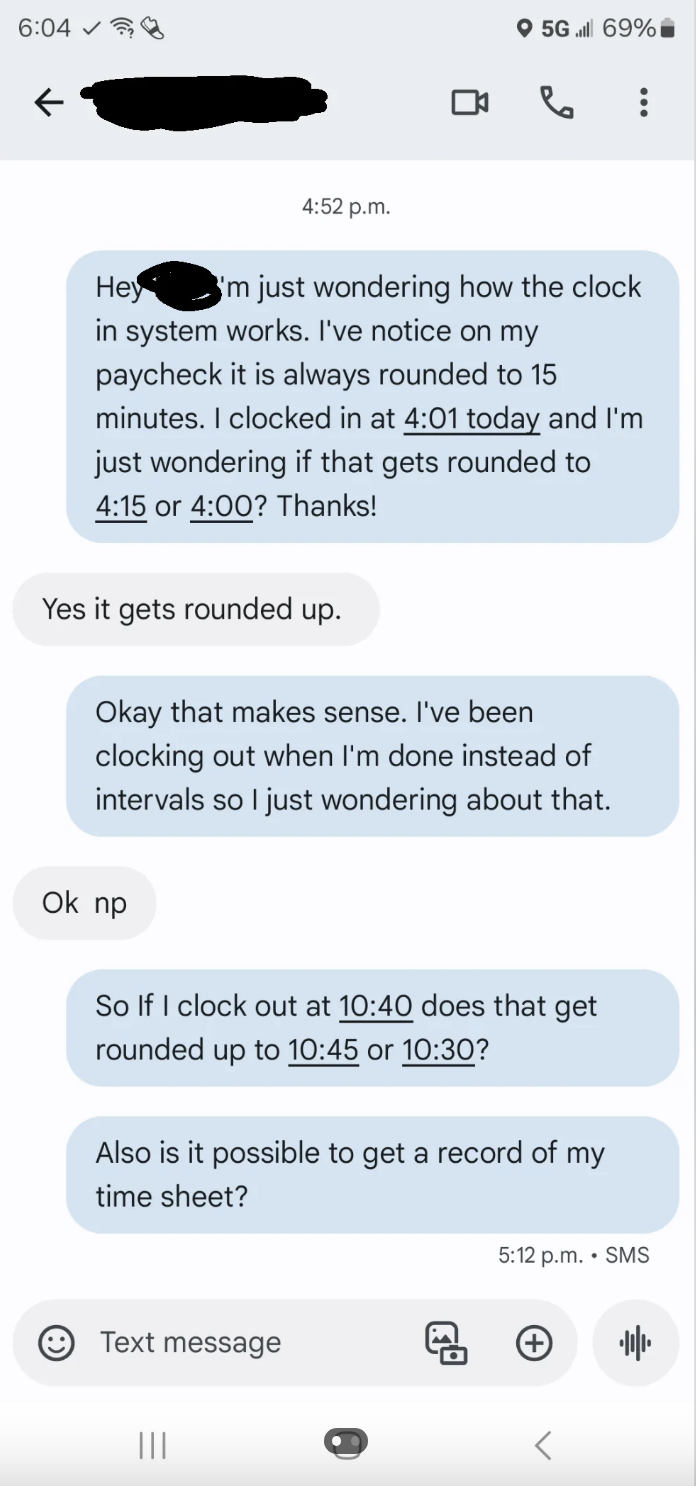Go back to the conversations list
696x1486 pixels.
point(48,102)
